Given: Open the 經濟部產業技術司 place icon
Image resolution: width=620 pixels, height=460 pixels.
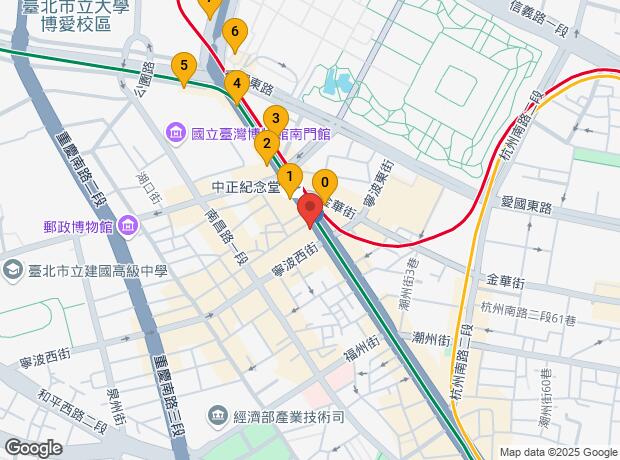Looking at the screenshot, I should click(x=217, y=415).
